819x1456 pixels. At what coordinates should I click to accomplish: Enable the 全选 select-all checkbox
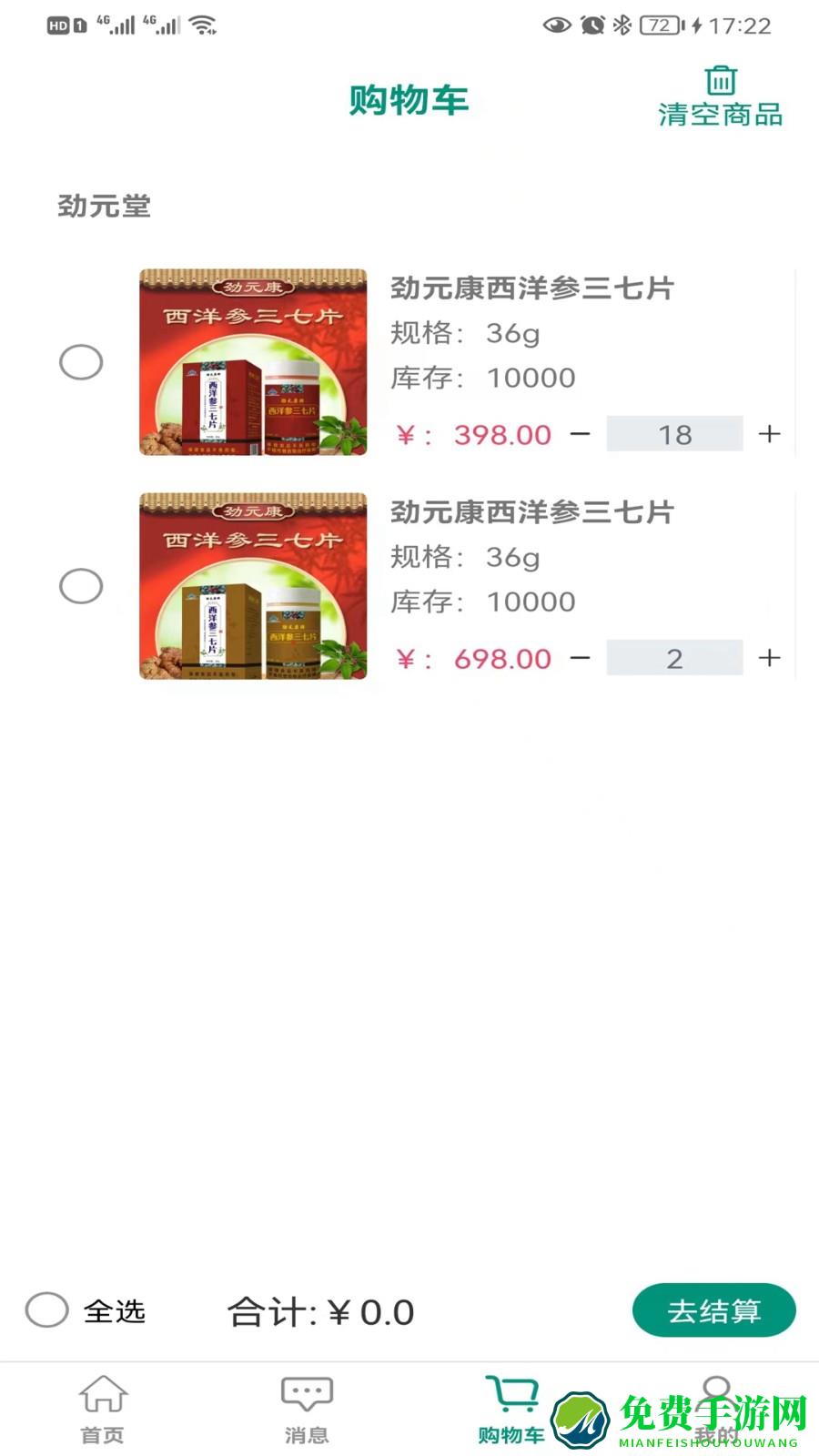click(45, 1311)
